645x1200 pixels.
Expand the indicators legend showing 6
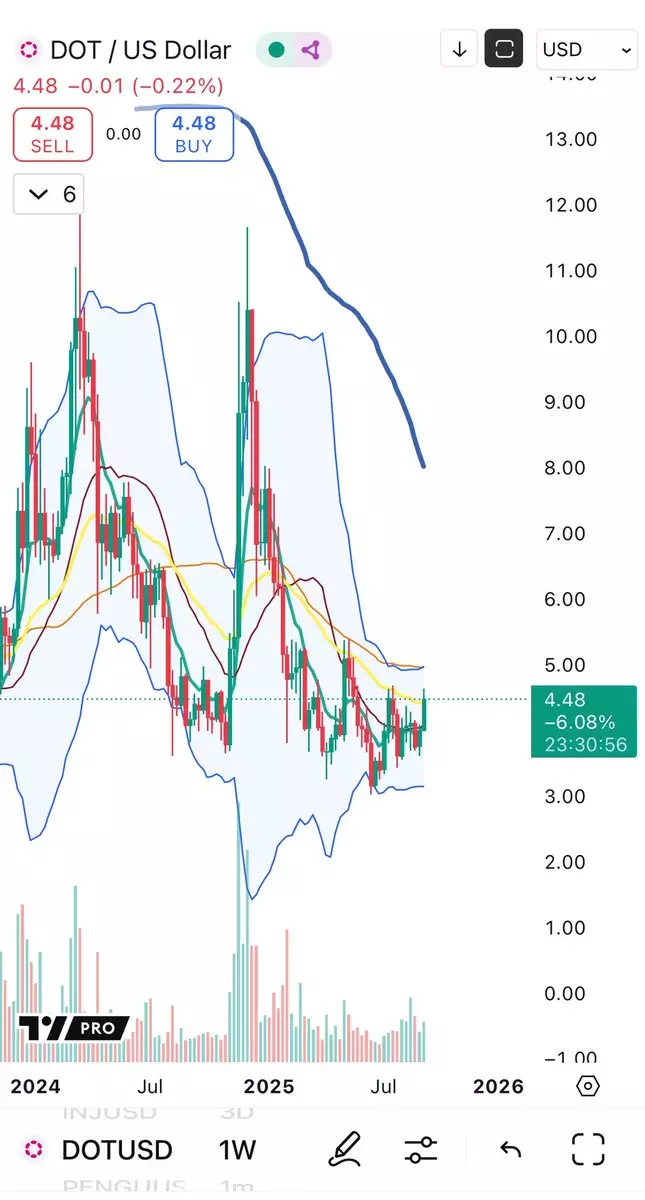click(49, 194)
